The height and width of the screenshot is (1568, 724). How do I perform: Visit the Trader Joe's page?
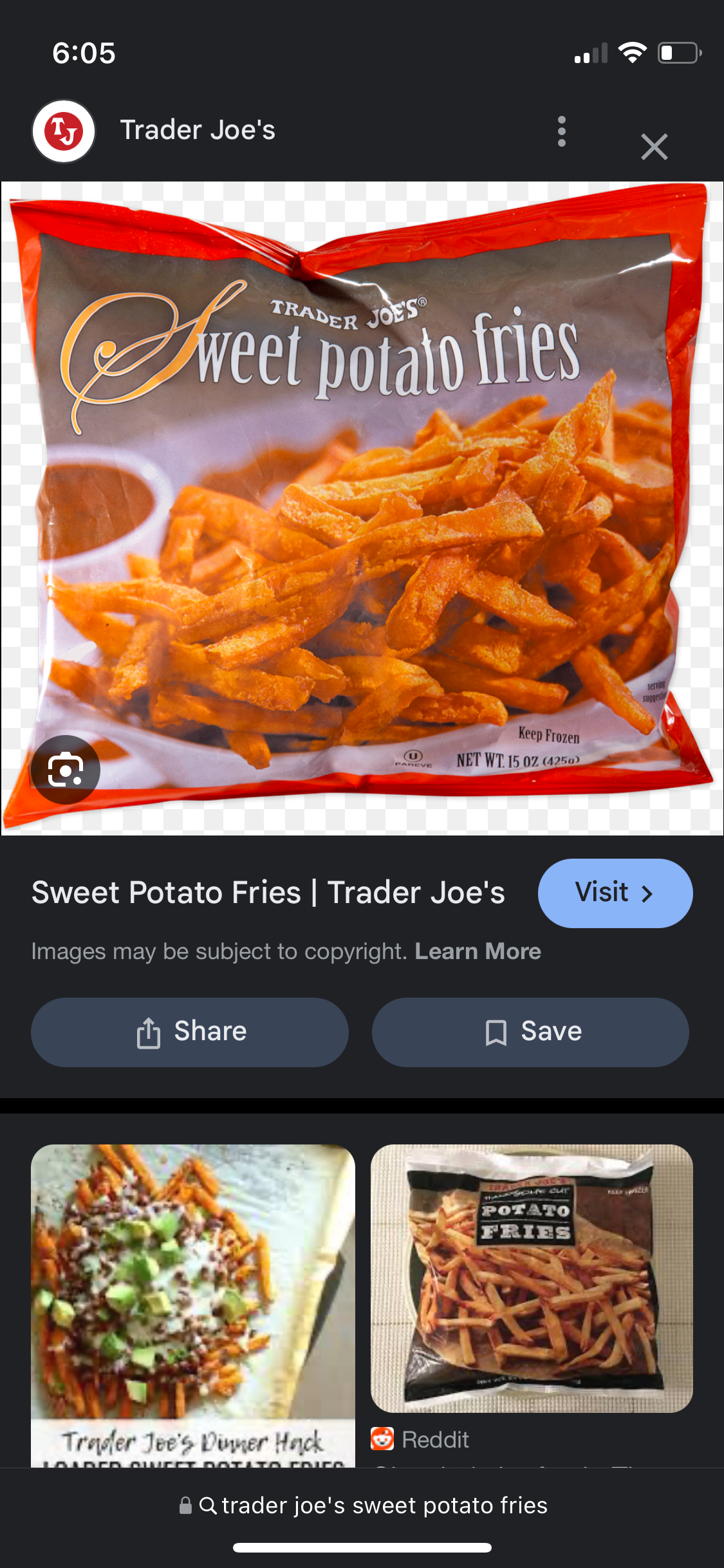615,893
